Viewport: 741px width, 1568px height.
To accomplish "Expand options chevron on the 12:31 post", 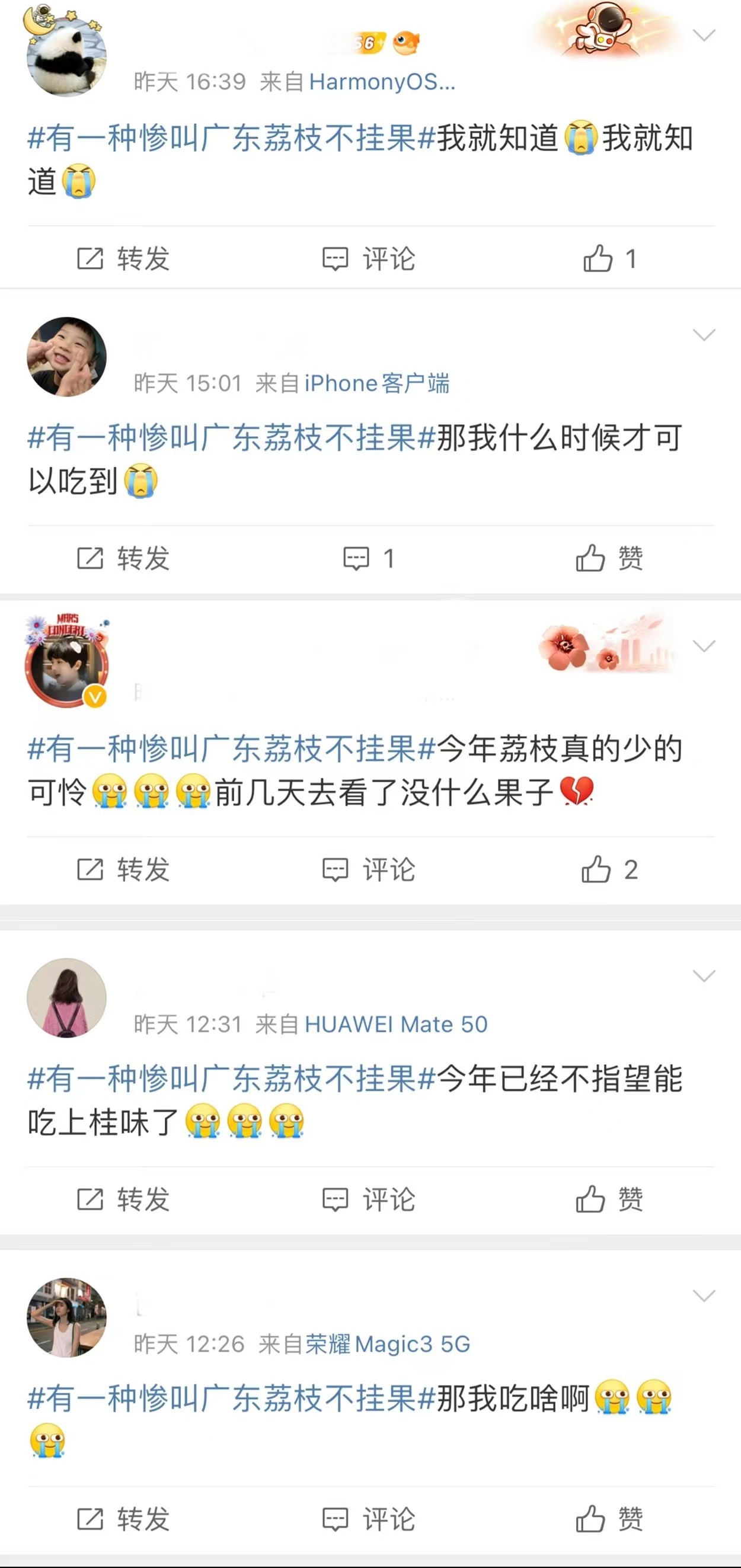I will (704, 977).
